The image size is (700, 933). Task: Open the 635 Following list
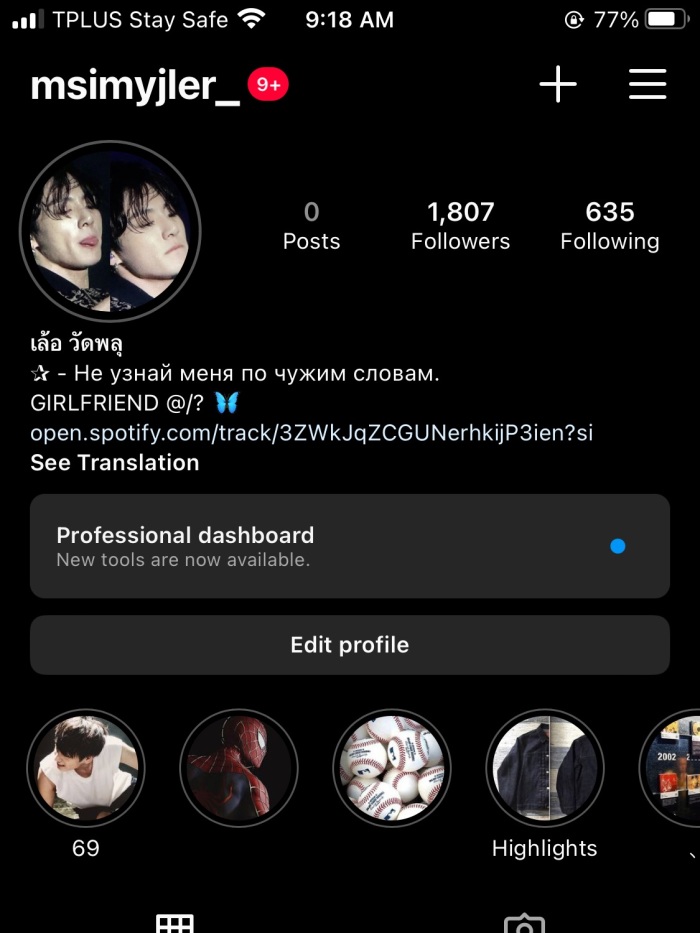(x=609, y=226)
